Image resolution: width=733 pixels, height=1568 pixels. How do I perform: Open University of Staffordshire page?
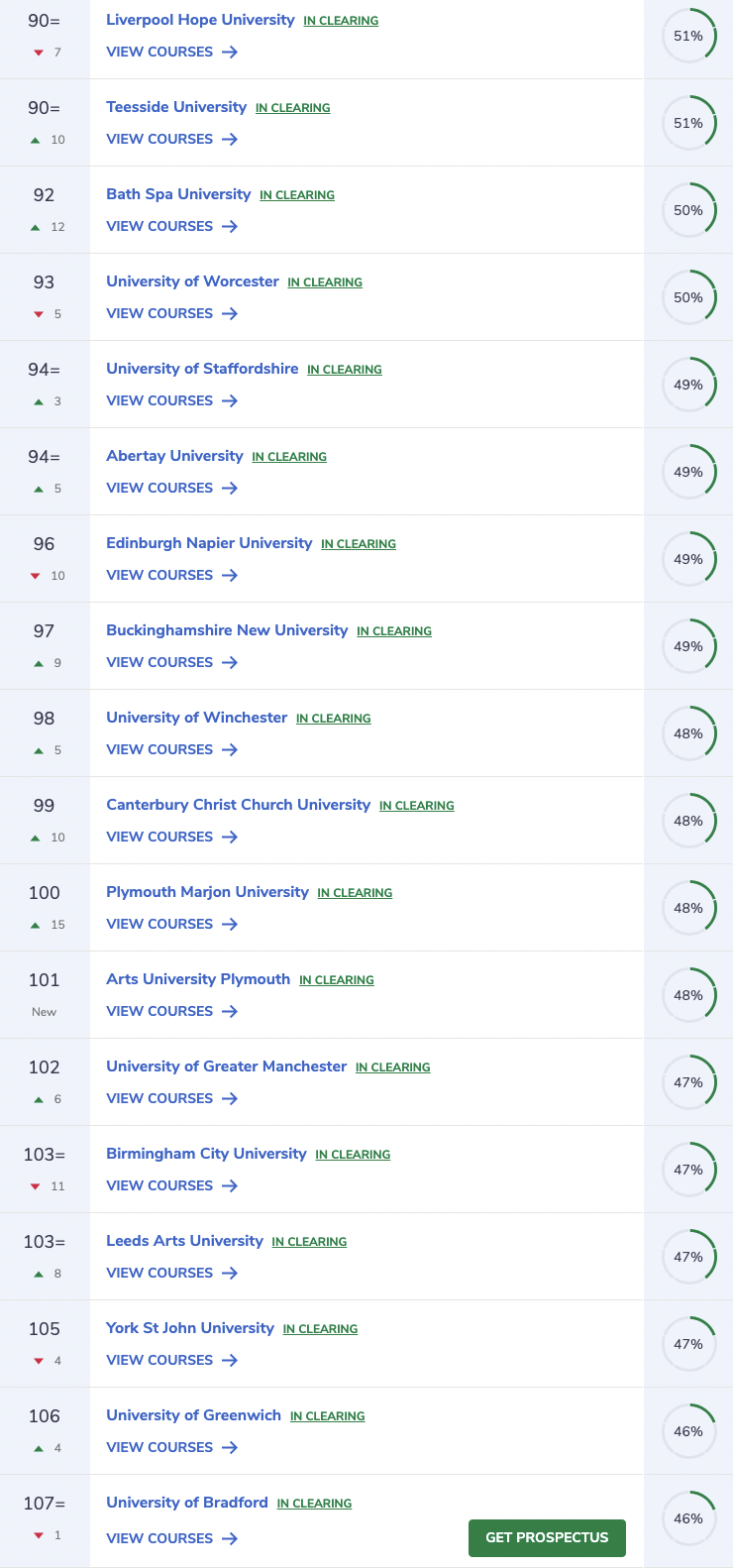click(202, 369)
